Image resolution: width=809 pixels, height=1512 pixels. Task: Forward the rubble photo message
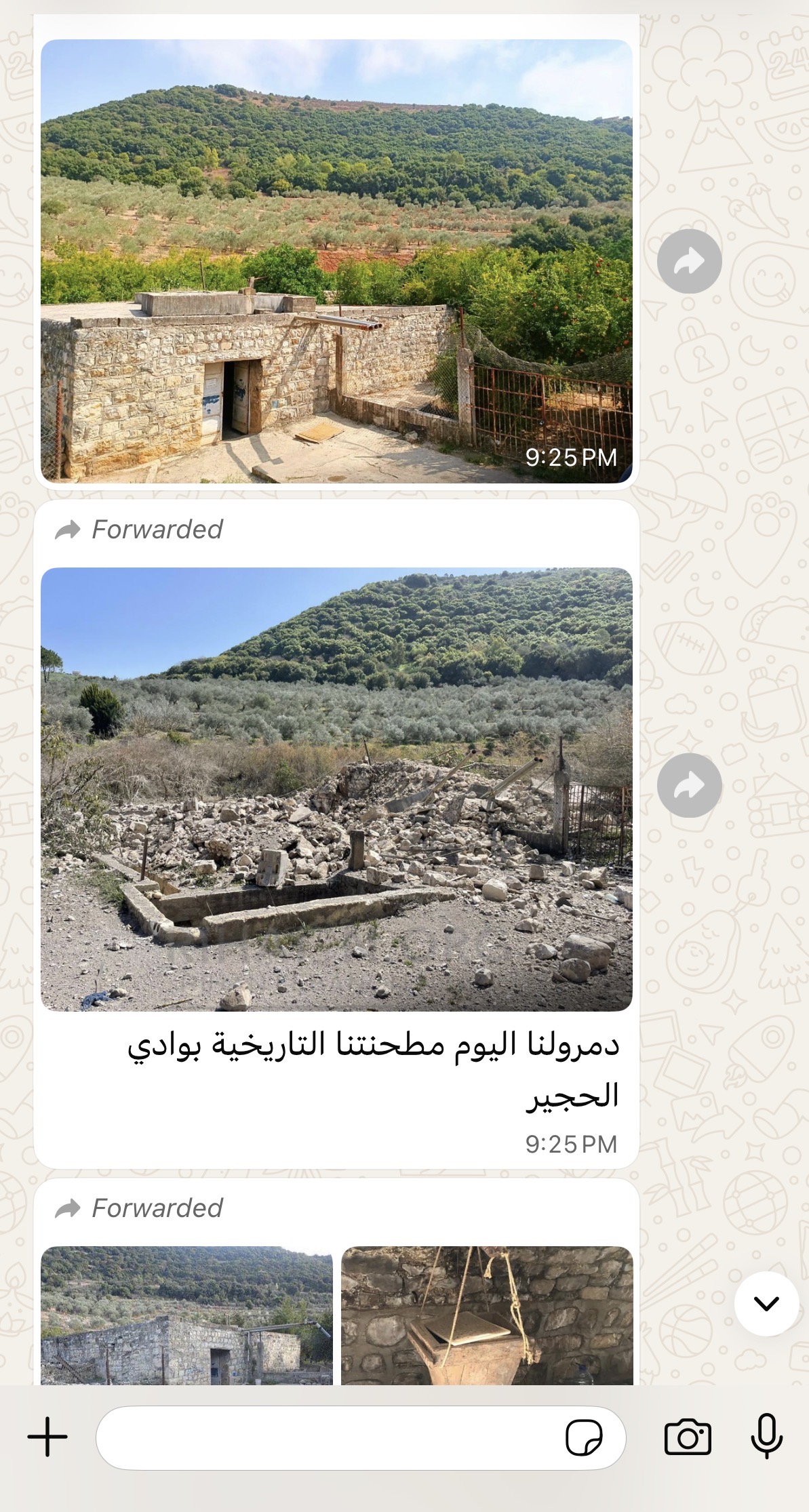click(x=689, y=785)
